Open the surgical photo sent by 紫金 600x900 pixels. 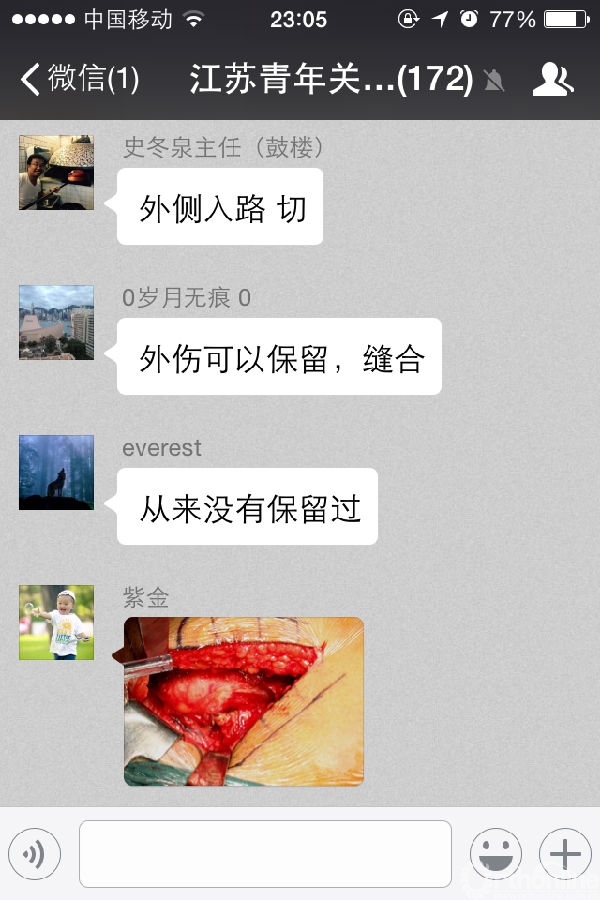coord(243,701)
